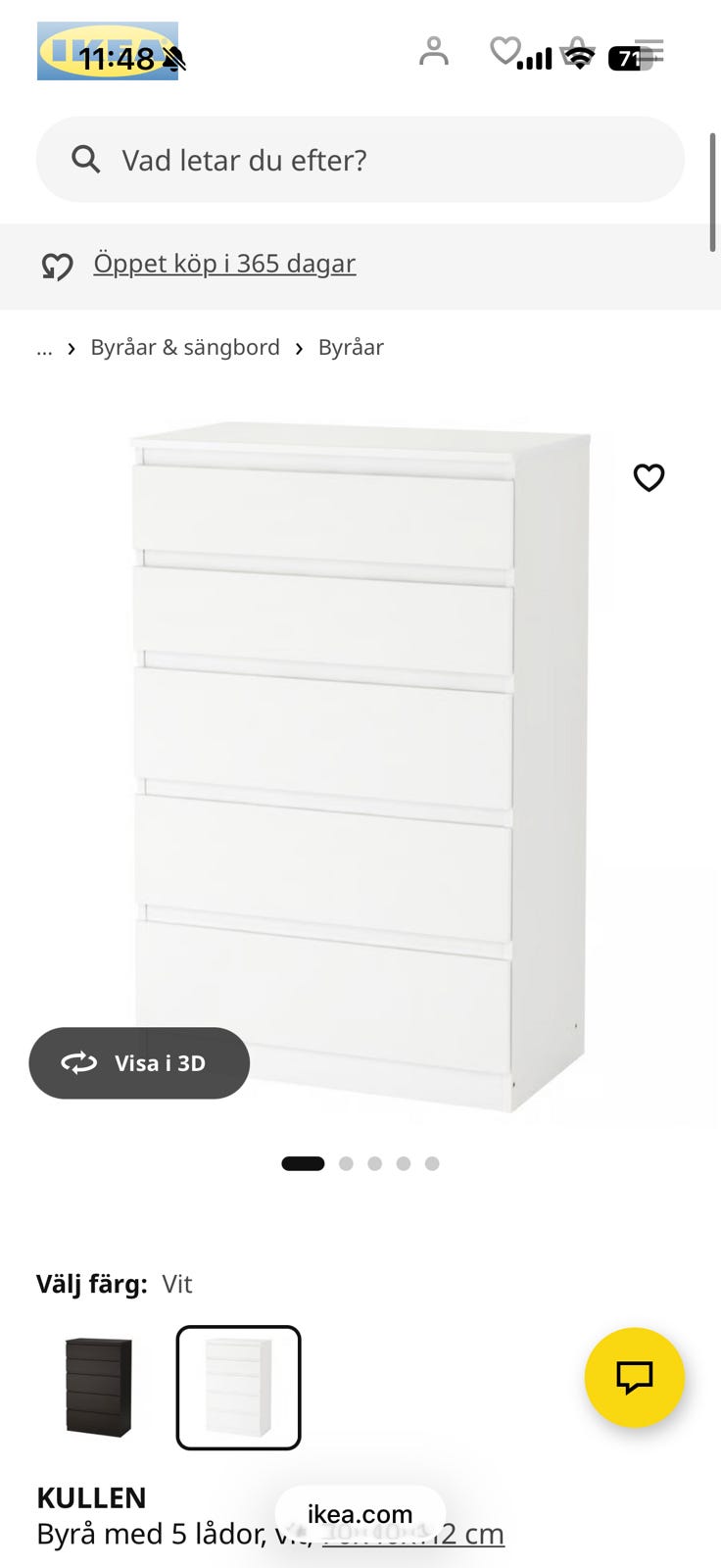Select the black-brown colour option
The width and height of the screenshot is (721, 1568).
99,1388
